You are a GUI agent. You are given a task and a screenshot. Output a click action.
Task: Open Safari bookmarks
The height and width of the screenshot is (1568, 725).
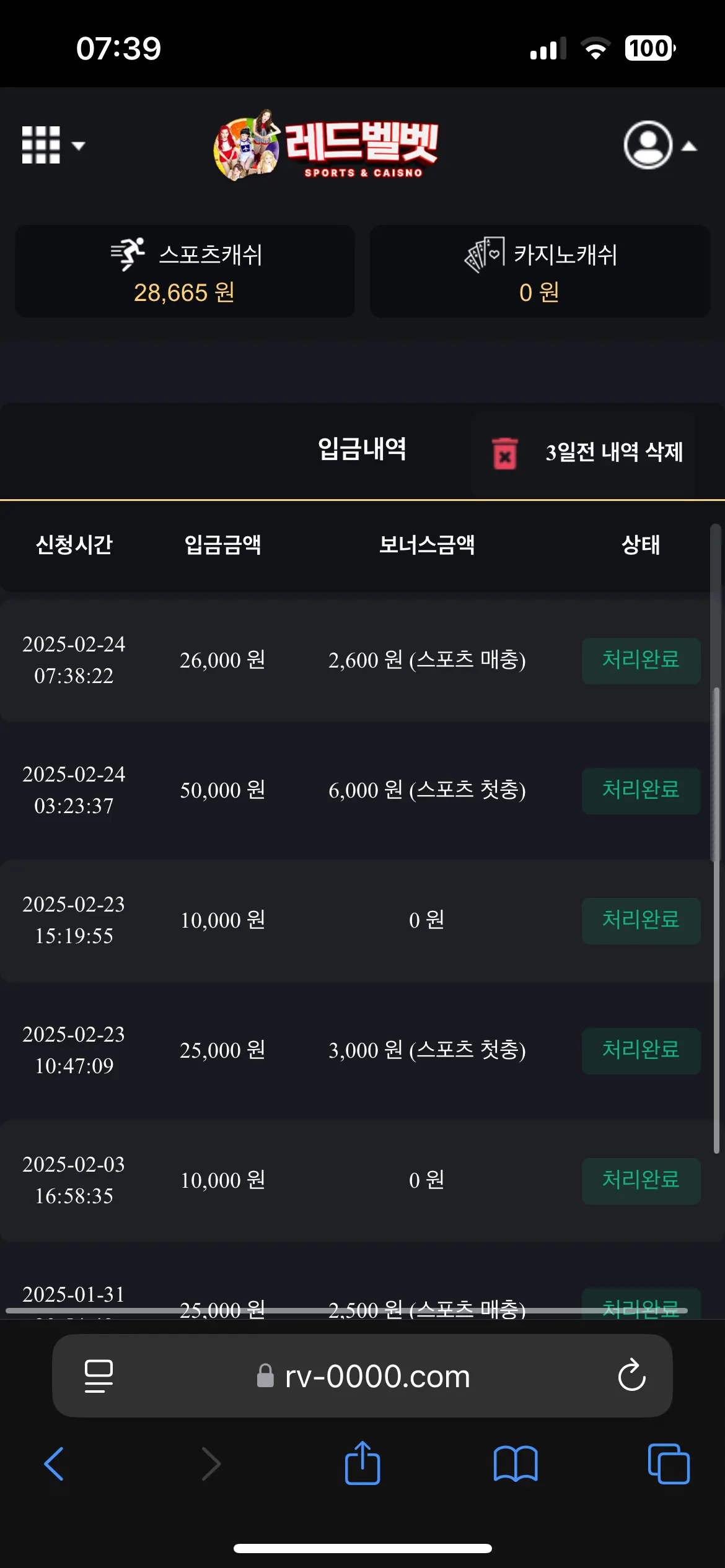click(516, 1464)
